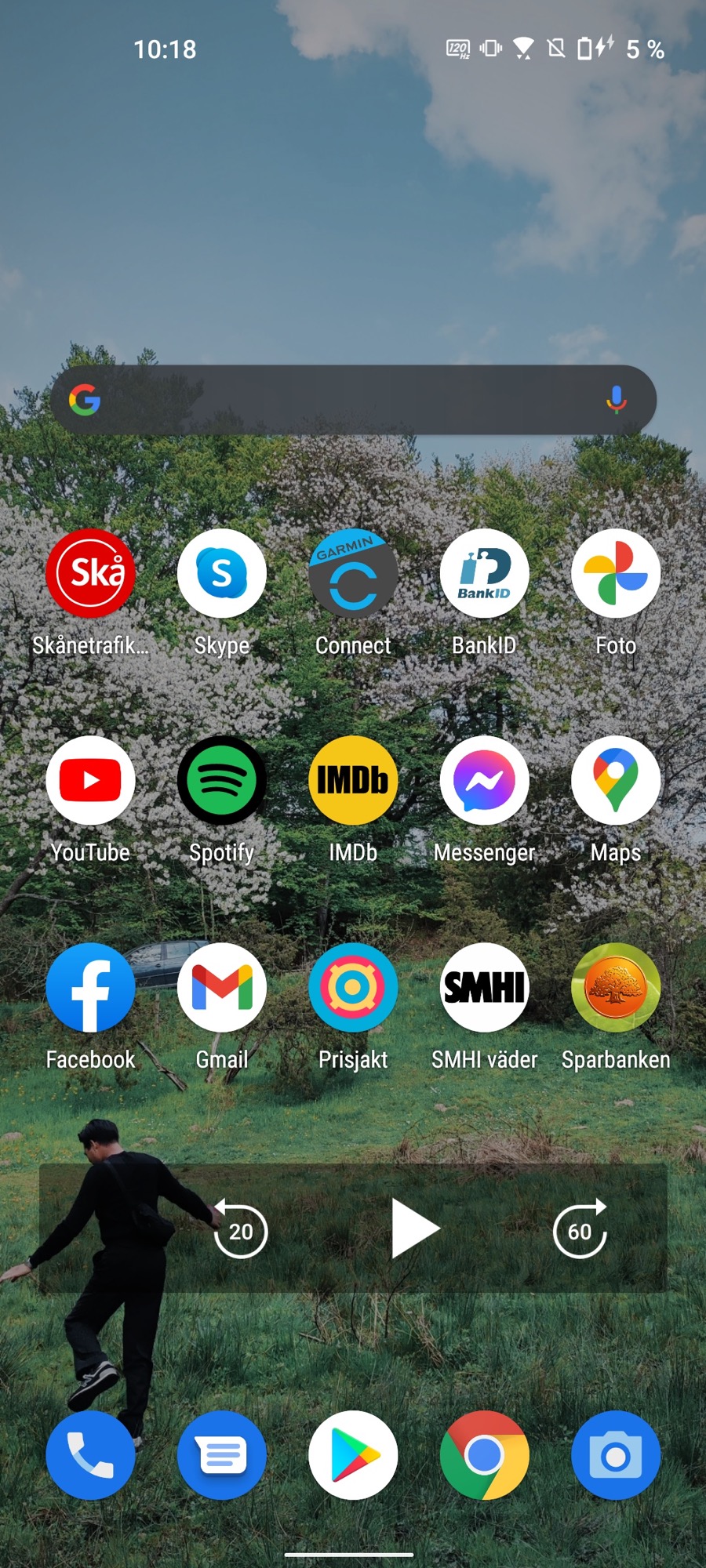Open YouTube
Image resolution: width=706 pixels, height=1568 pixels.
(90, 780)
